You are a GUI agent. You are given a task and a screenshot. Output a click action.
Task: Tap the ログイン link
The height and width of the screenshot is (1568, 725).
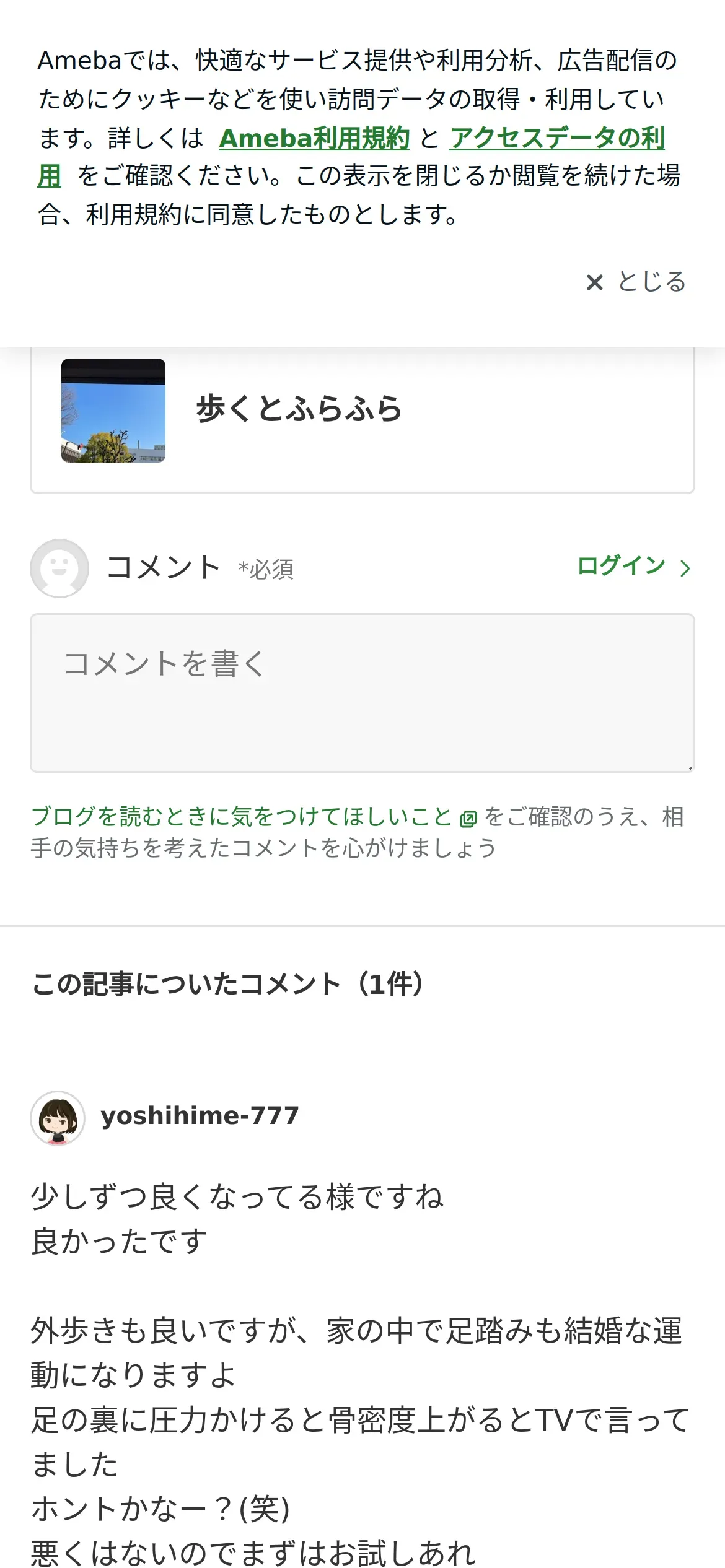coord(633,566)
